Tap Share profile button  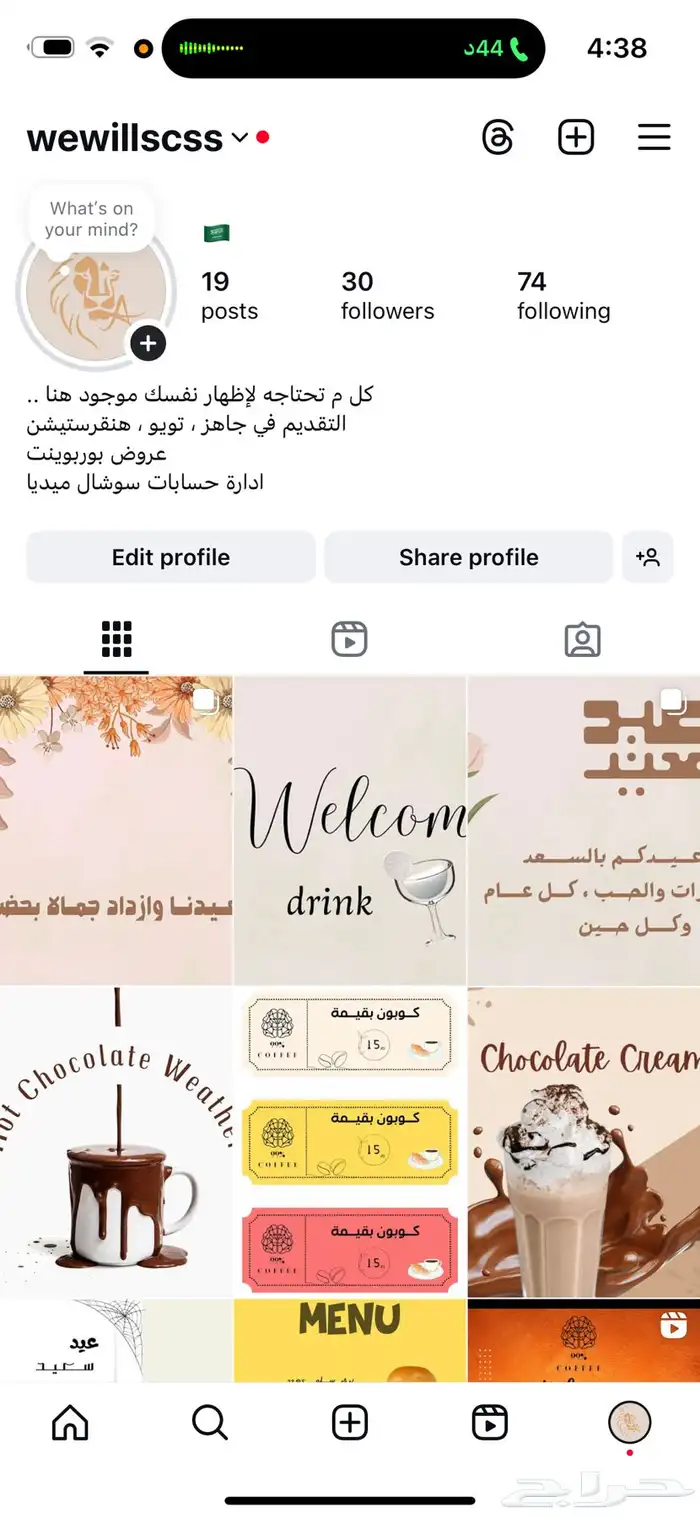[x=468, y=557]
